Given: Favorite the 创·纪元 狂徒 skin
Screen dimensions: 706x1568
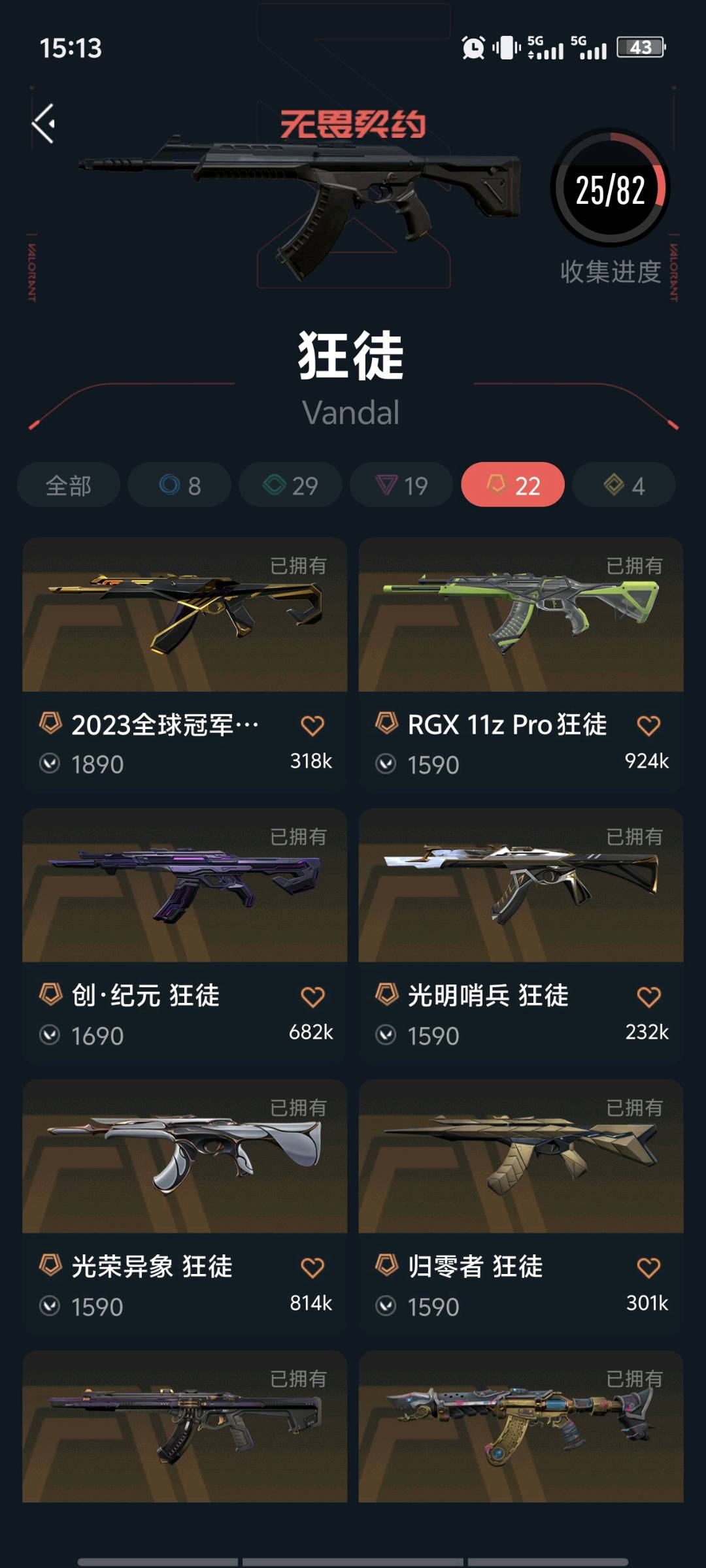Looking at the screenshot, I should 312,997.
